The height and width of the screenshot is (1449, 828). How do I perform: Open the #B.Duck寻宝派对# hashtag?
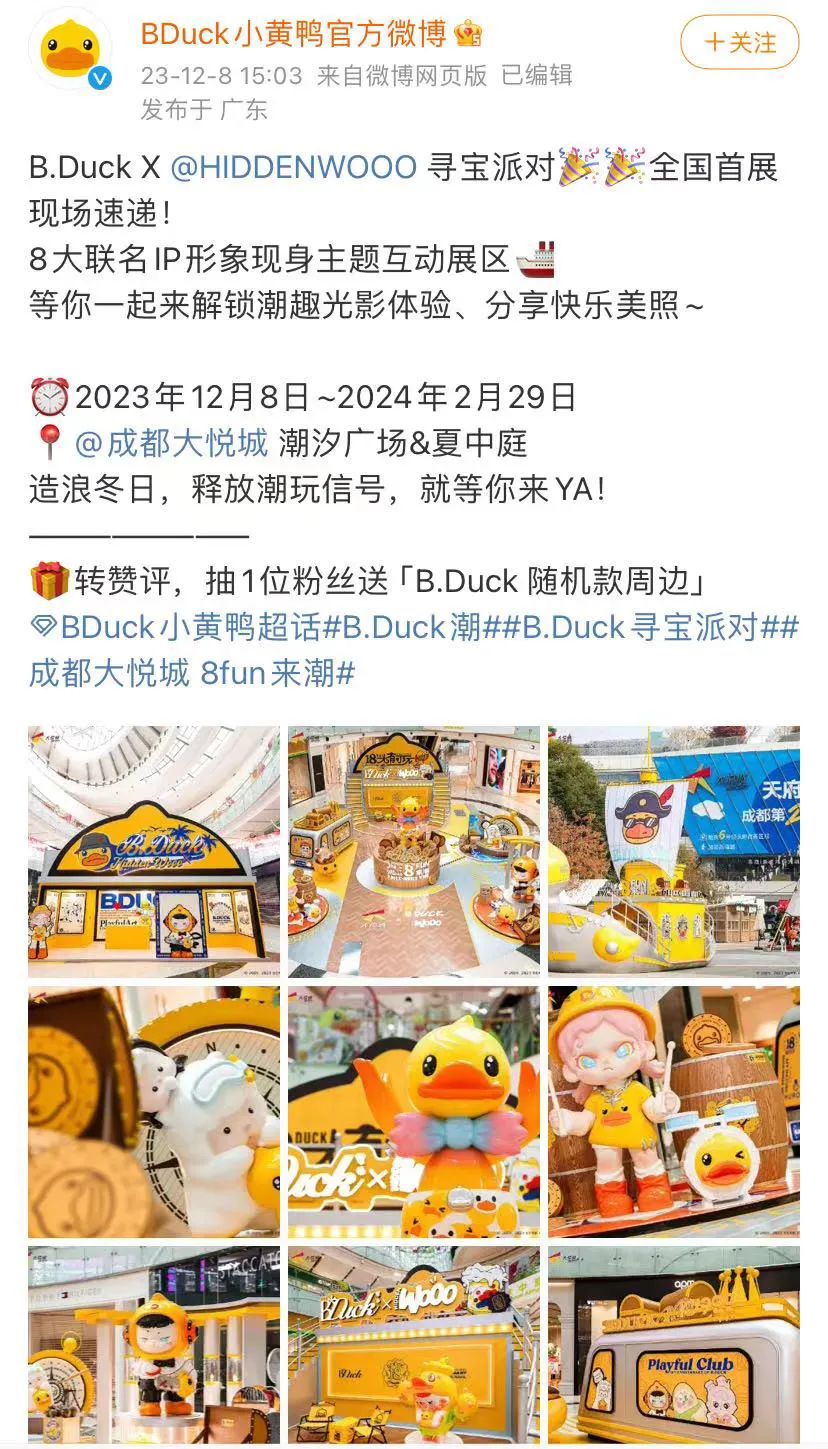pyautogui.click(x=650, y=628)
